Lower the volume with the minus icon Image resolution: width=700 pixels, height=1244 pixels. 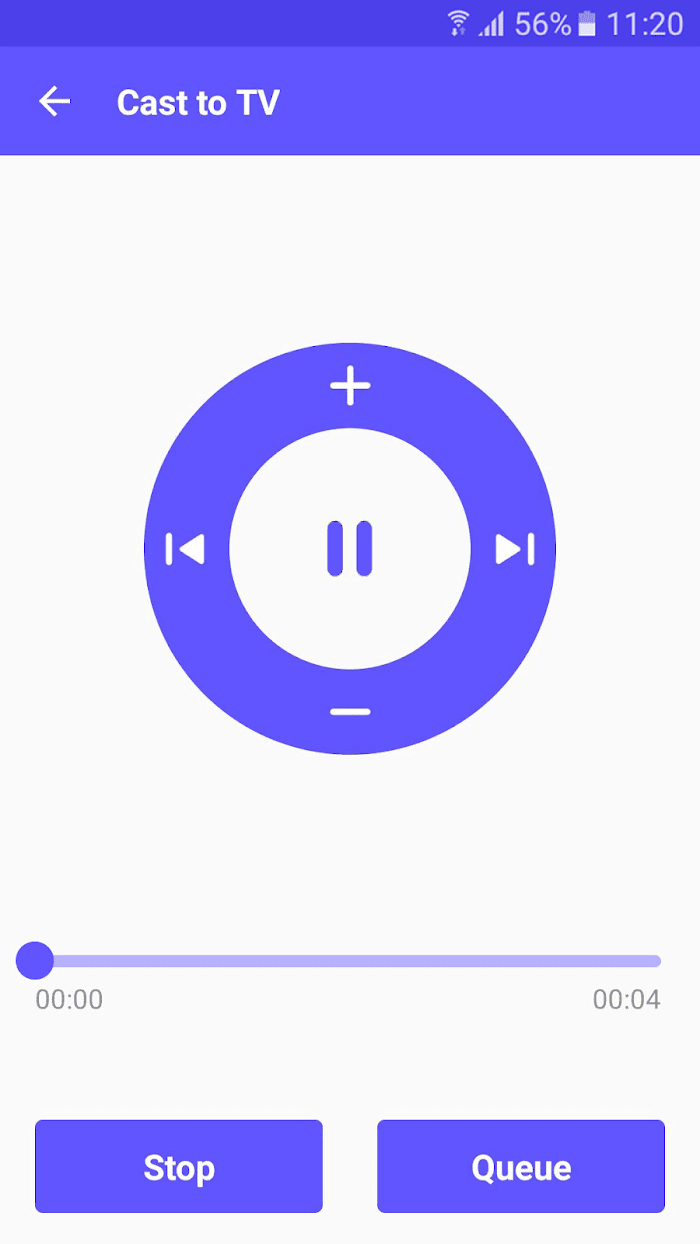[x=350, y=712]
